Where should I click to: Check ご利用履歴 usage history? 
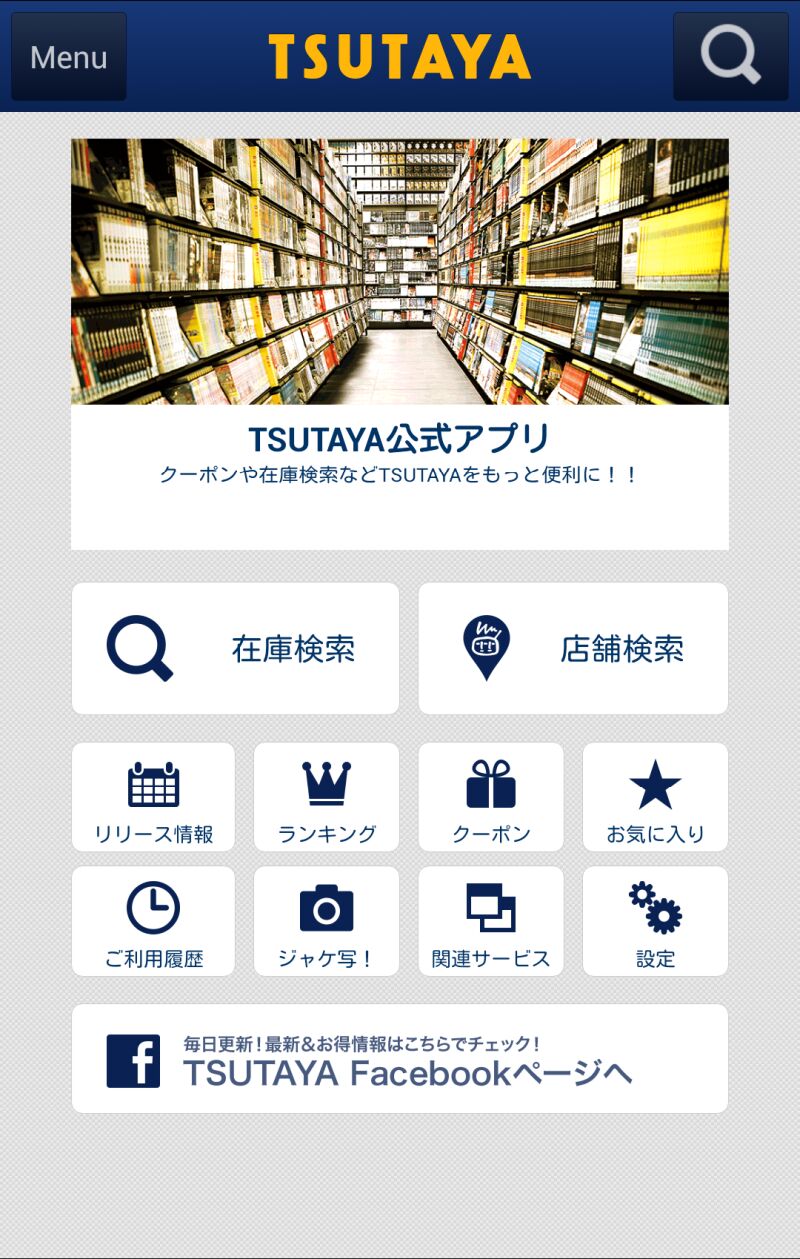(153, 921)
